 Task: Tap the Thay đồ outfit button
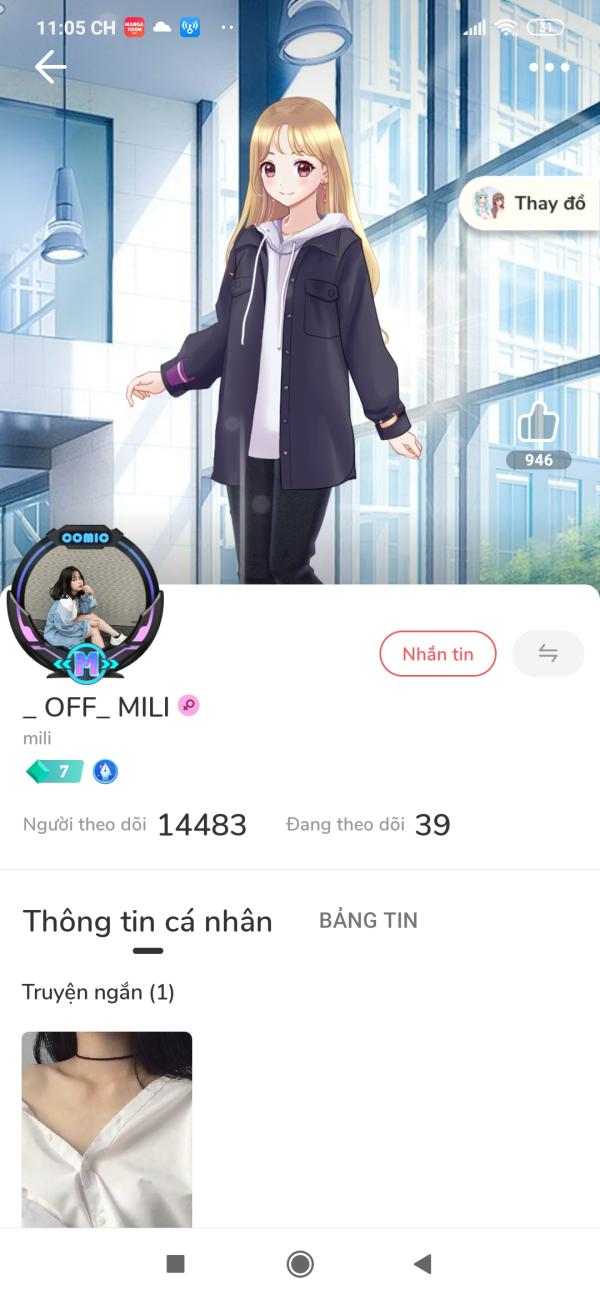pyautogui.click(x=530, y=203)
